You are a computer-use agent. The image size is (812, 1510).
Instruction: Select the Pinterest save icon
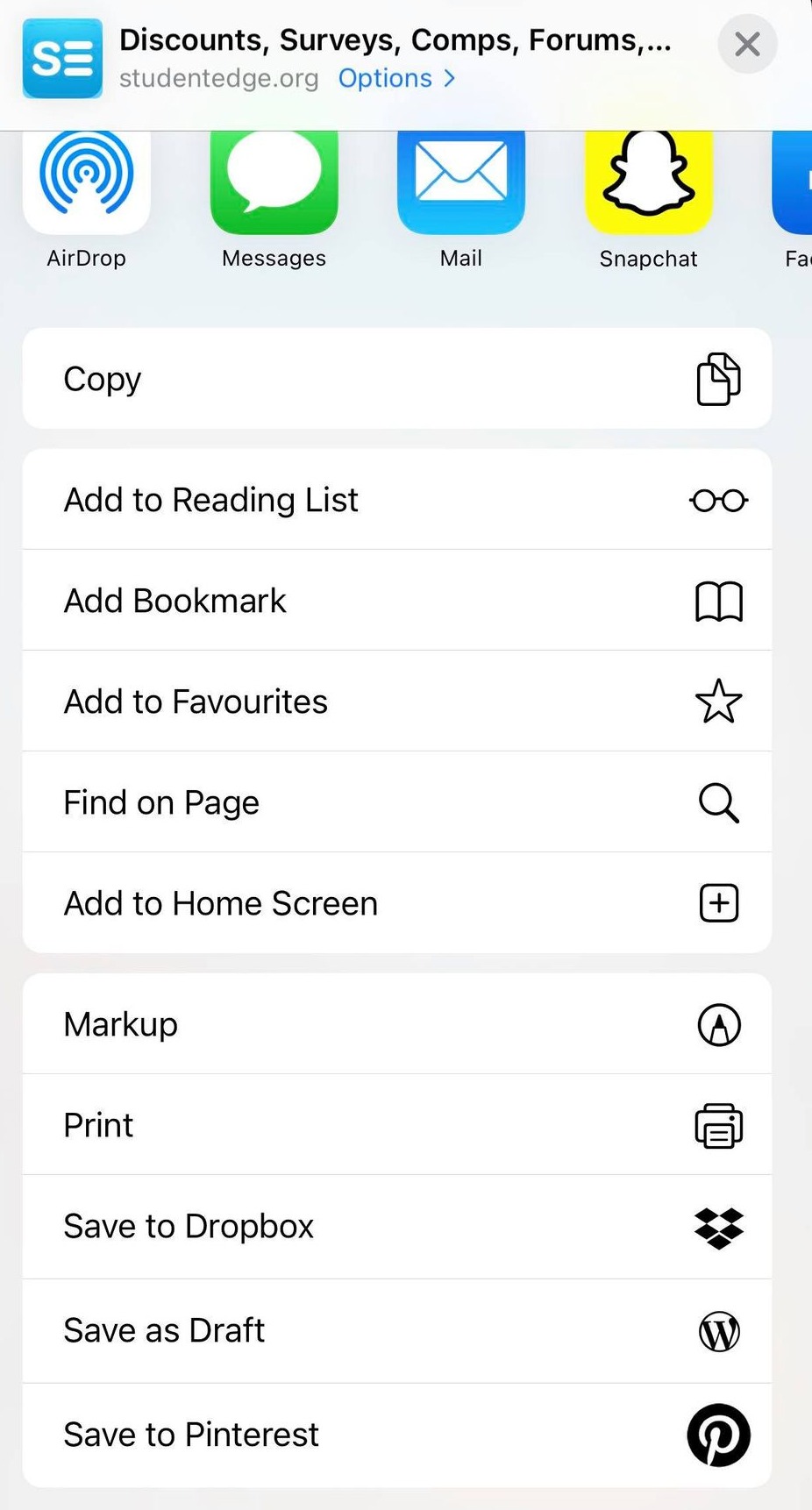(x=718, y=1435)
